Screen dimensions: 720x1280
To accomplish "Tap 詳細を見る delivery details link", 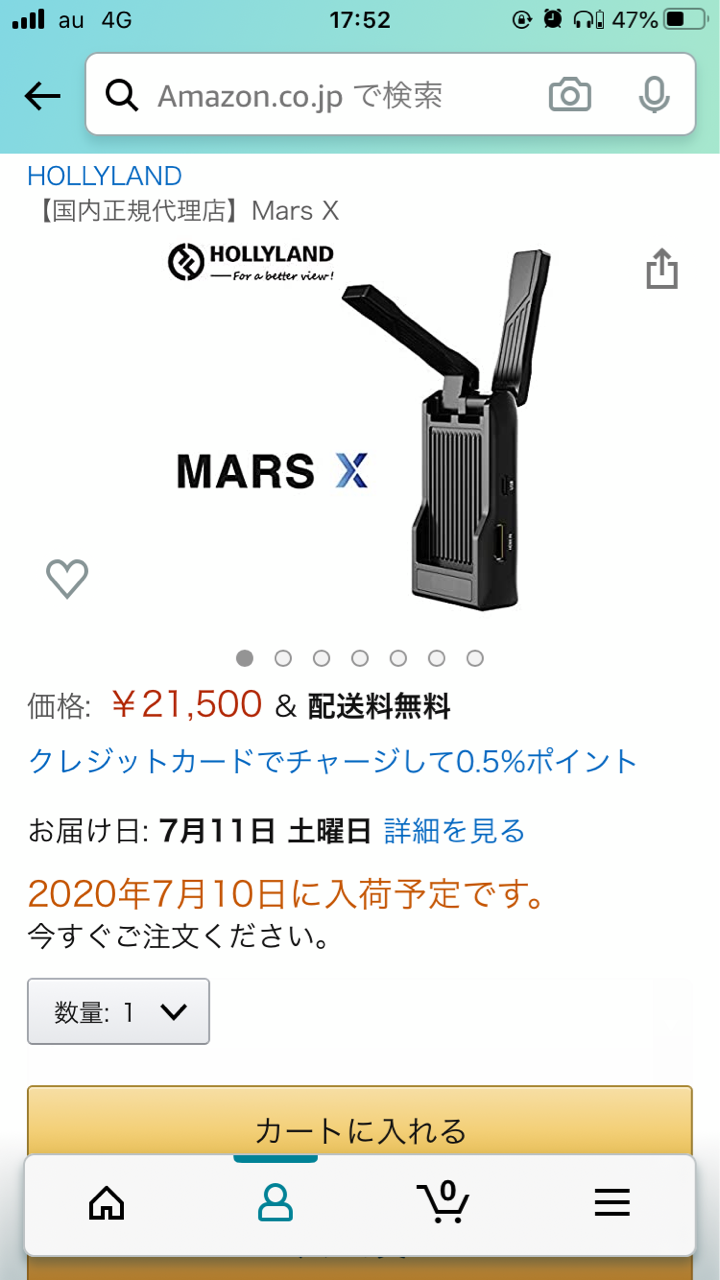I will [x=455, y=830].
